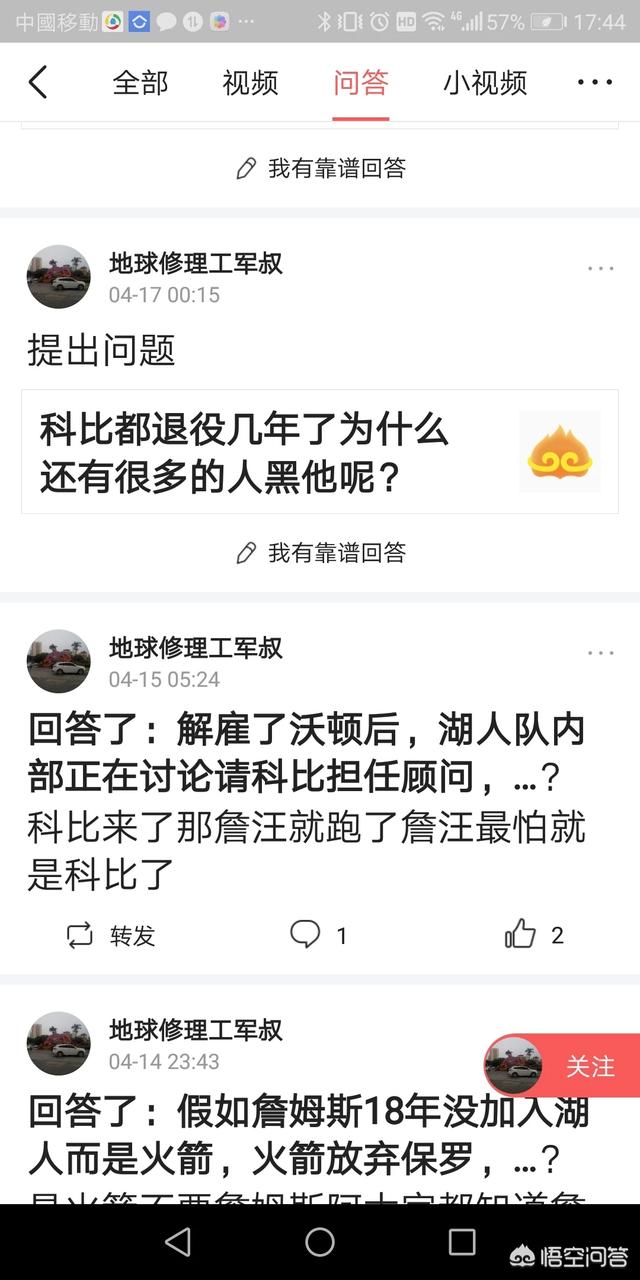Image resolution: width=640 pixels, height=1280 pixels.
Task: Tap the system back button
Action: tap(178, 1242)
